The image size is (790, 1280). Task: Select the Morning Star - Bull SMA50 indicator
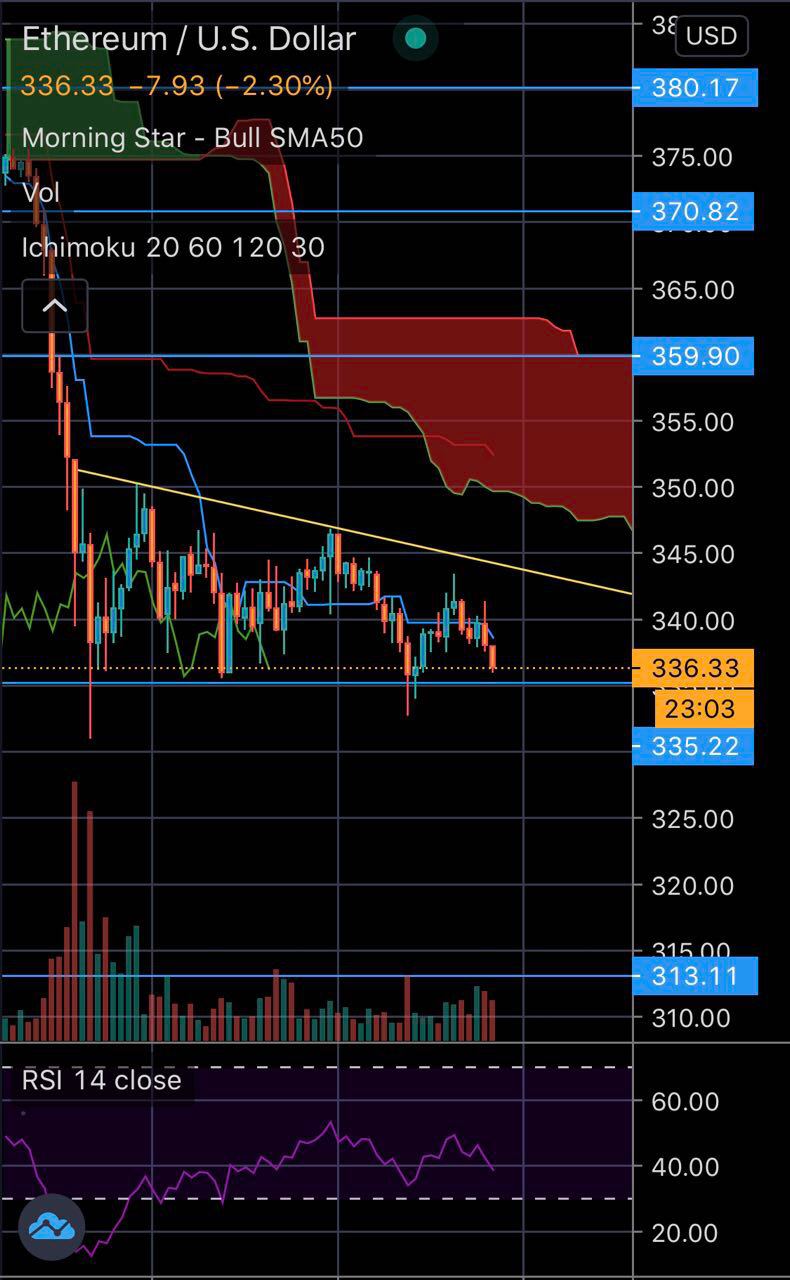192,137
